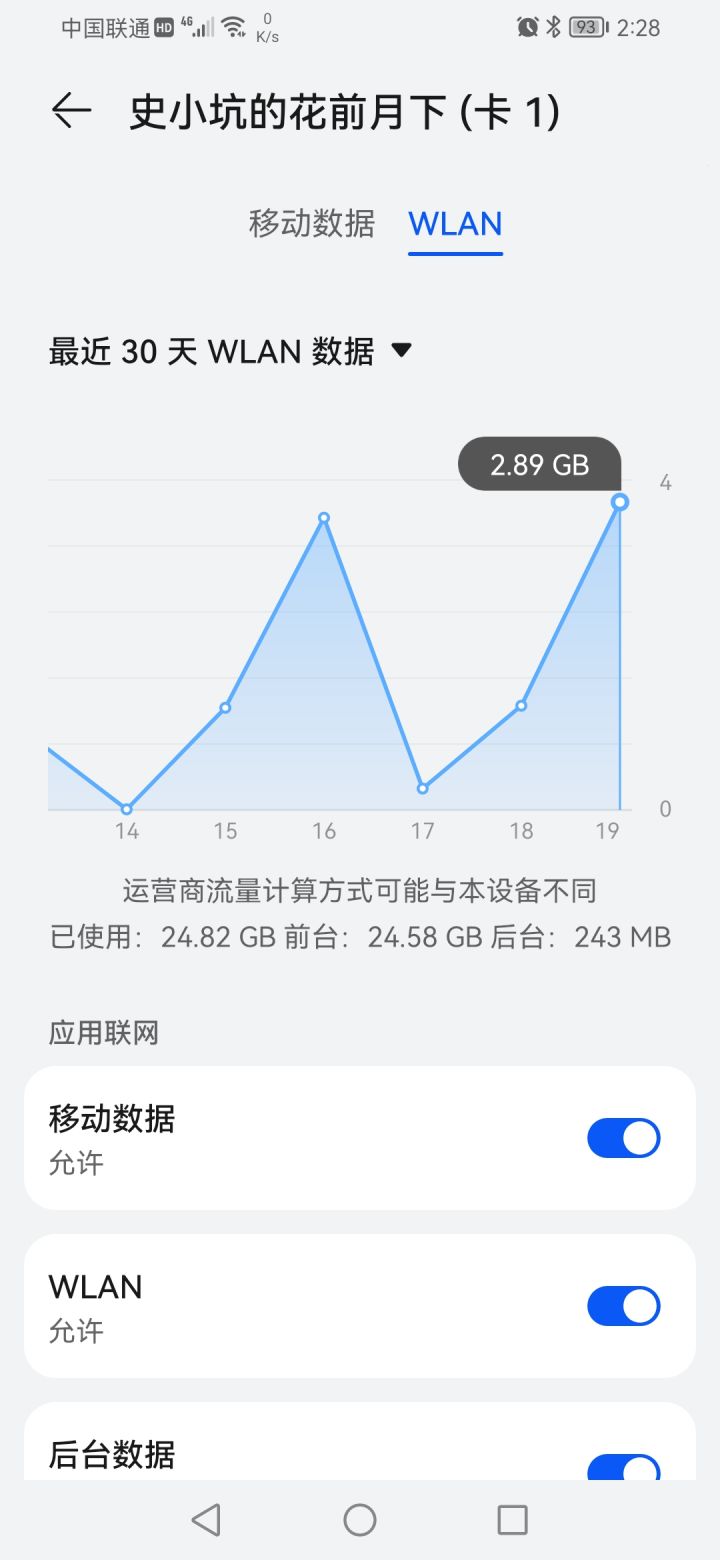The image size is (720, 1560).
Task: Open recent apps with the square button
Action: (512, 1520)
